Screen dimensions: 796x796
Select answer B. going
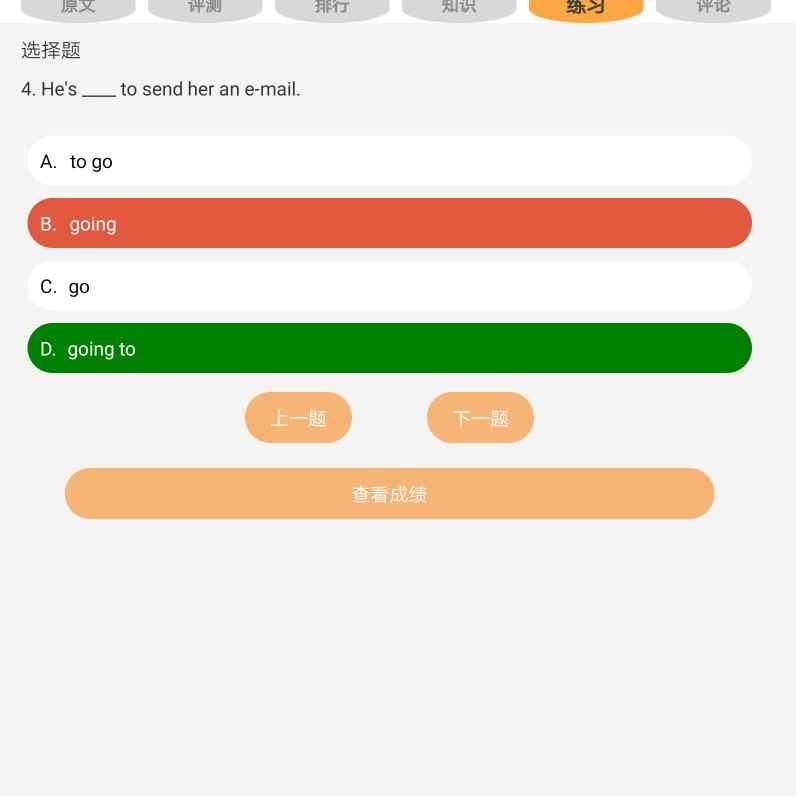point(389,223)
